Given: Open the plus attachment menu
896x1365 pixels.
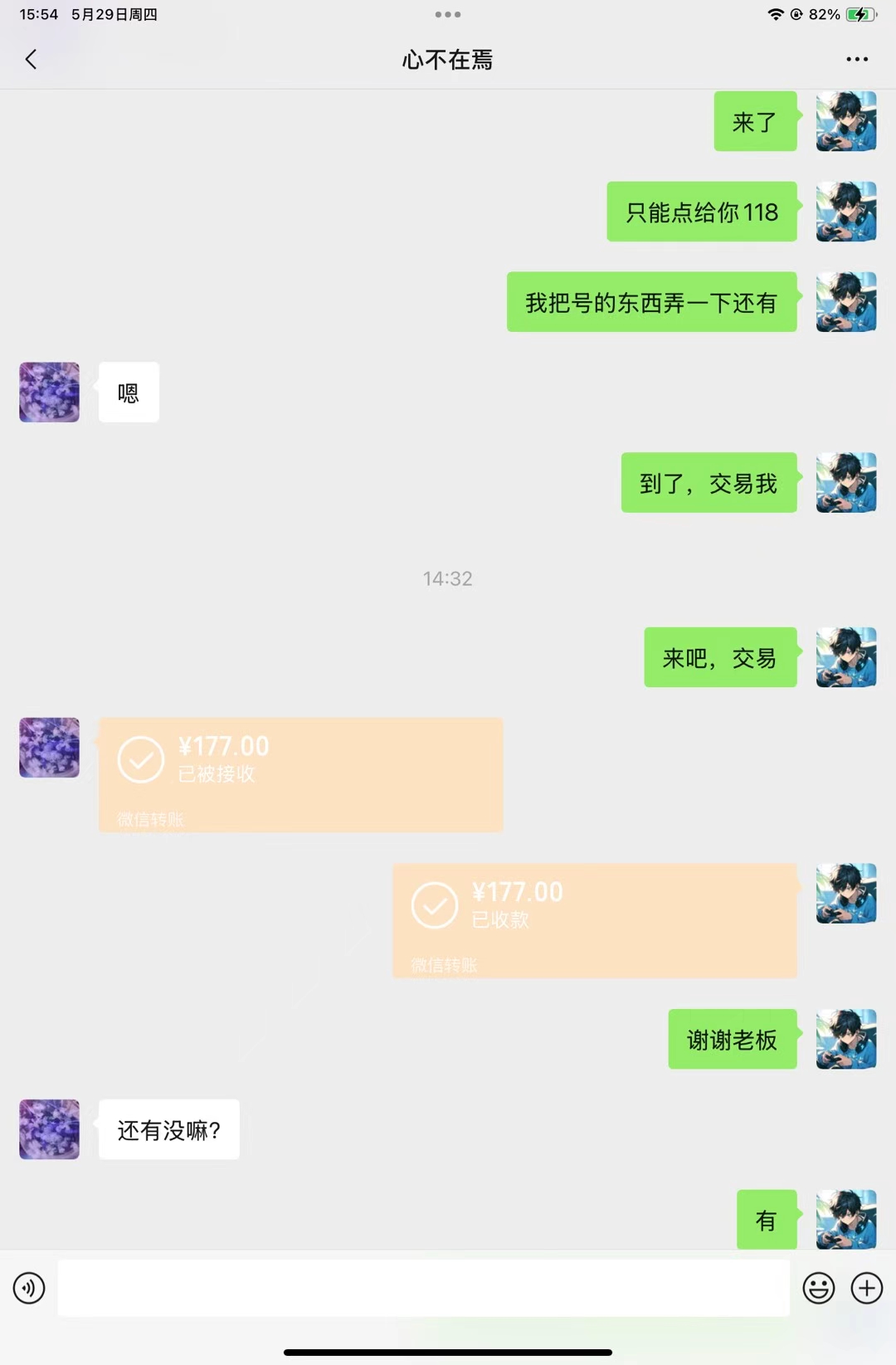Looking at the screenshot, I should (867, 1288).
